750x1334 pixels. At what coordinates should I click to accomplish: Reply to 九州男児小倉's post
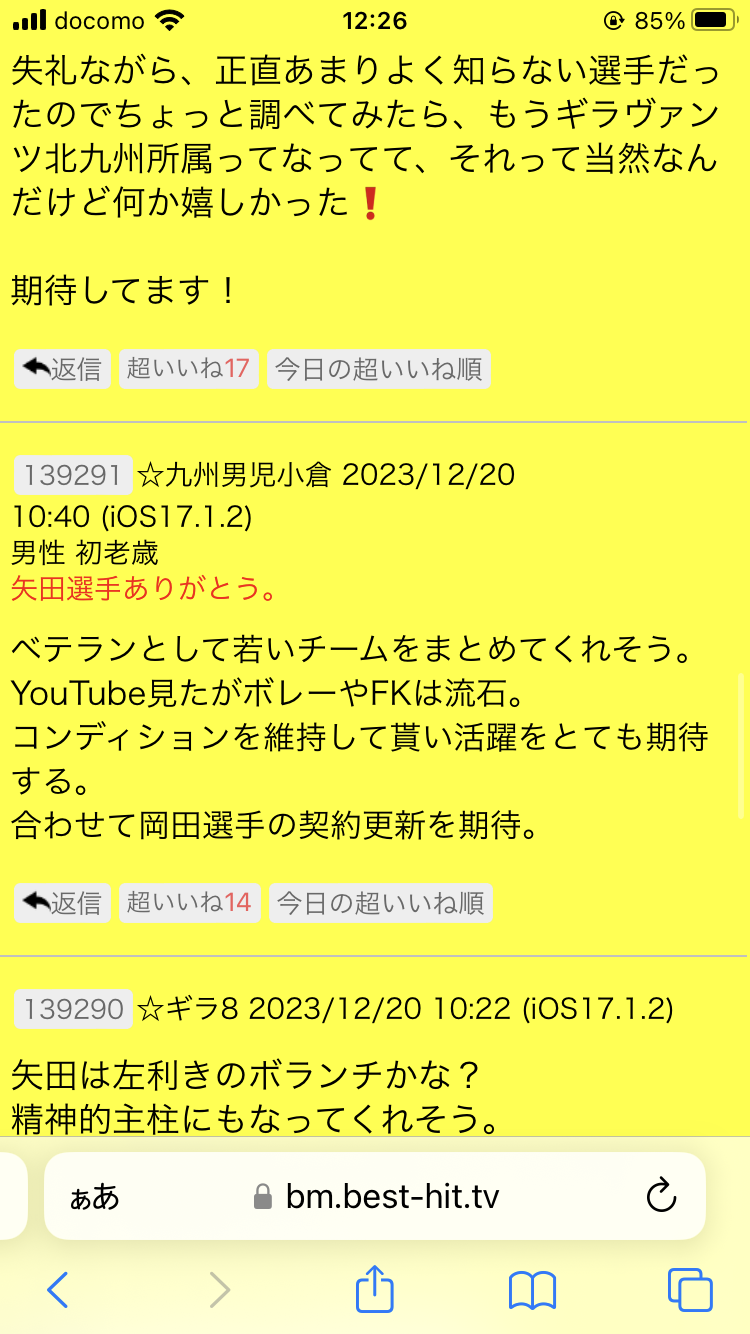coord(62,903)
